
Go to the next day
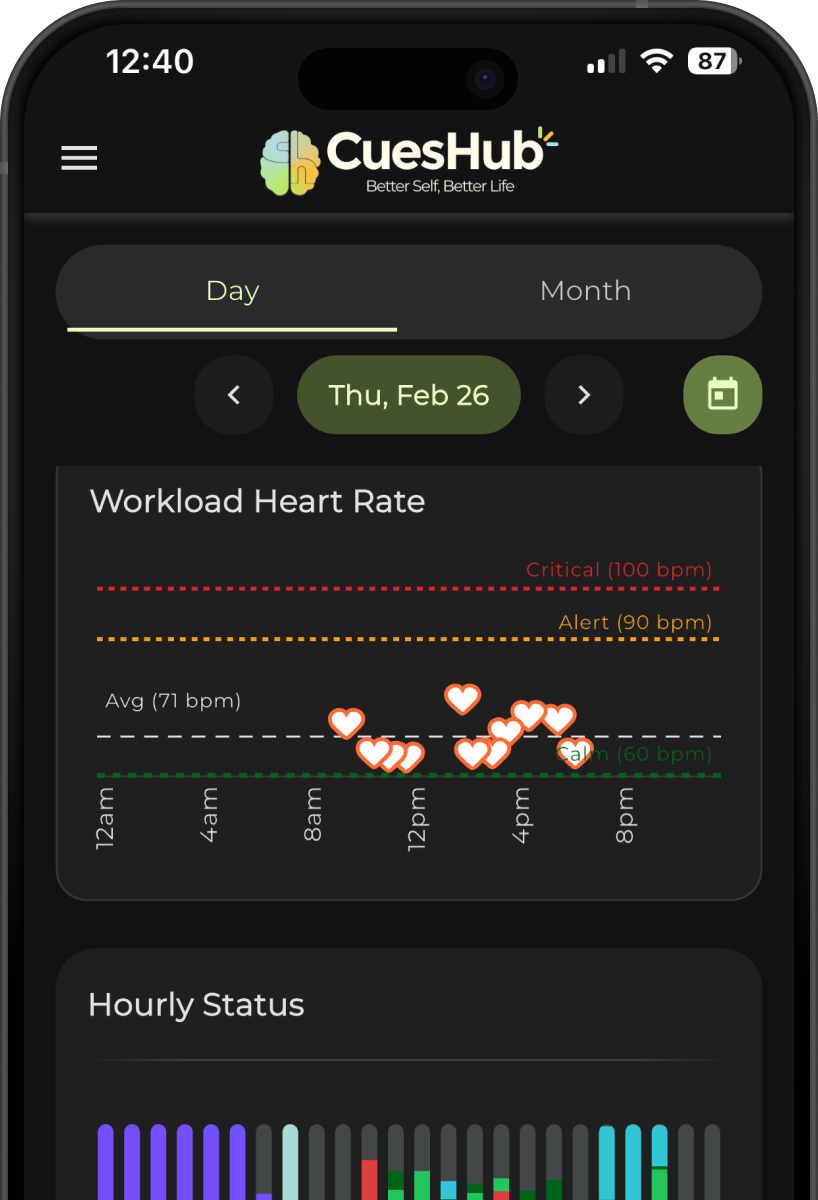coord(584,395)
